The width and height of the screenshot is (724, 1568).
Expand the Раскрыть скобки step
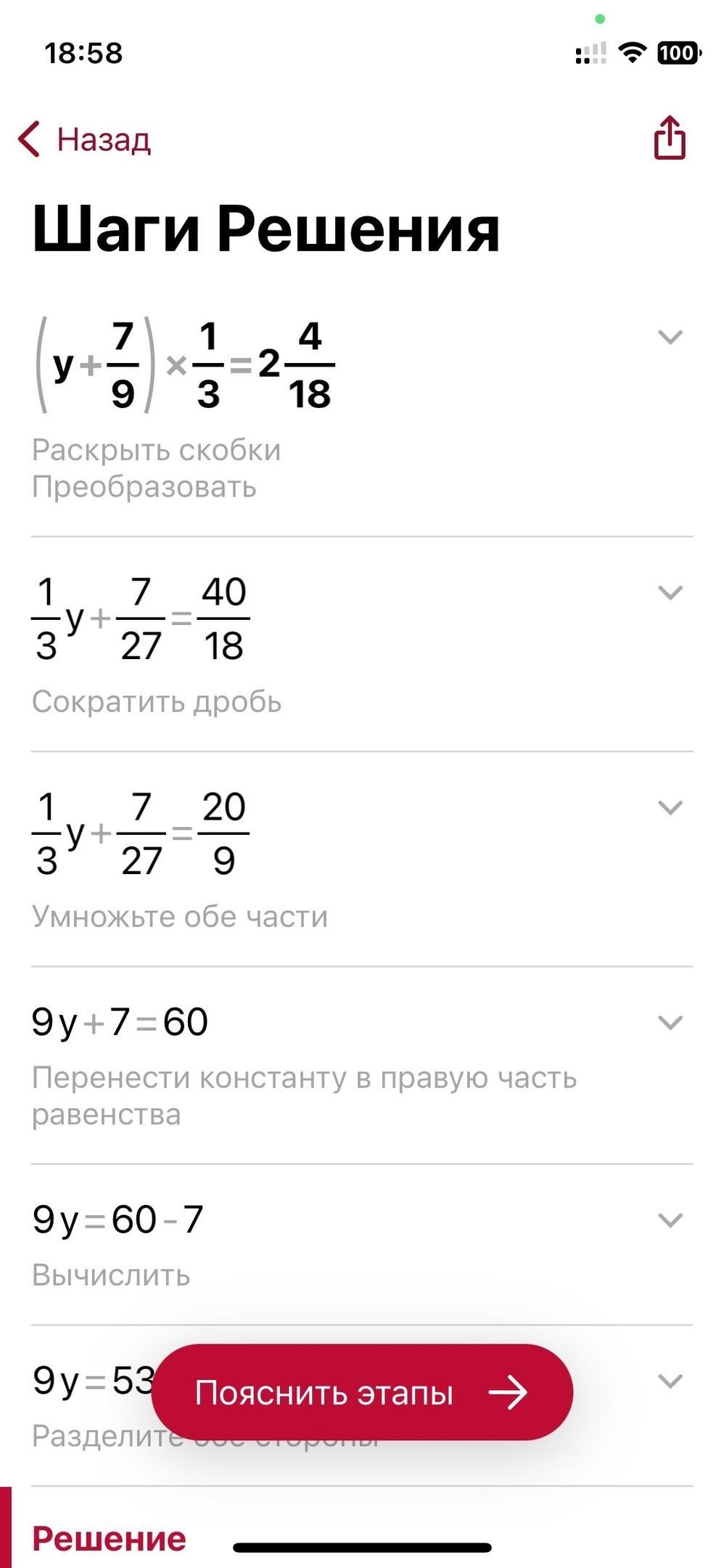670,337
